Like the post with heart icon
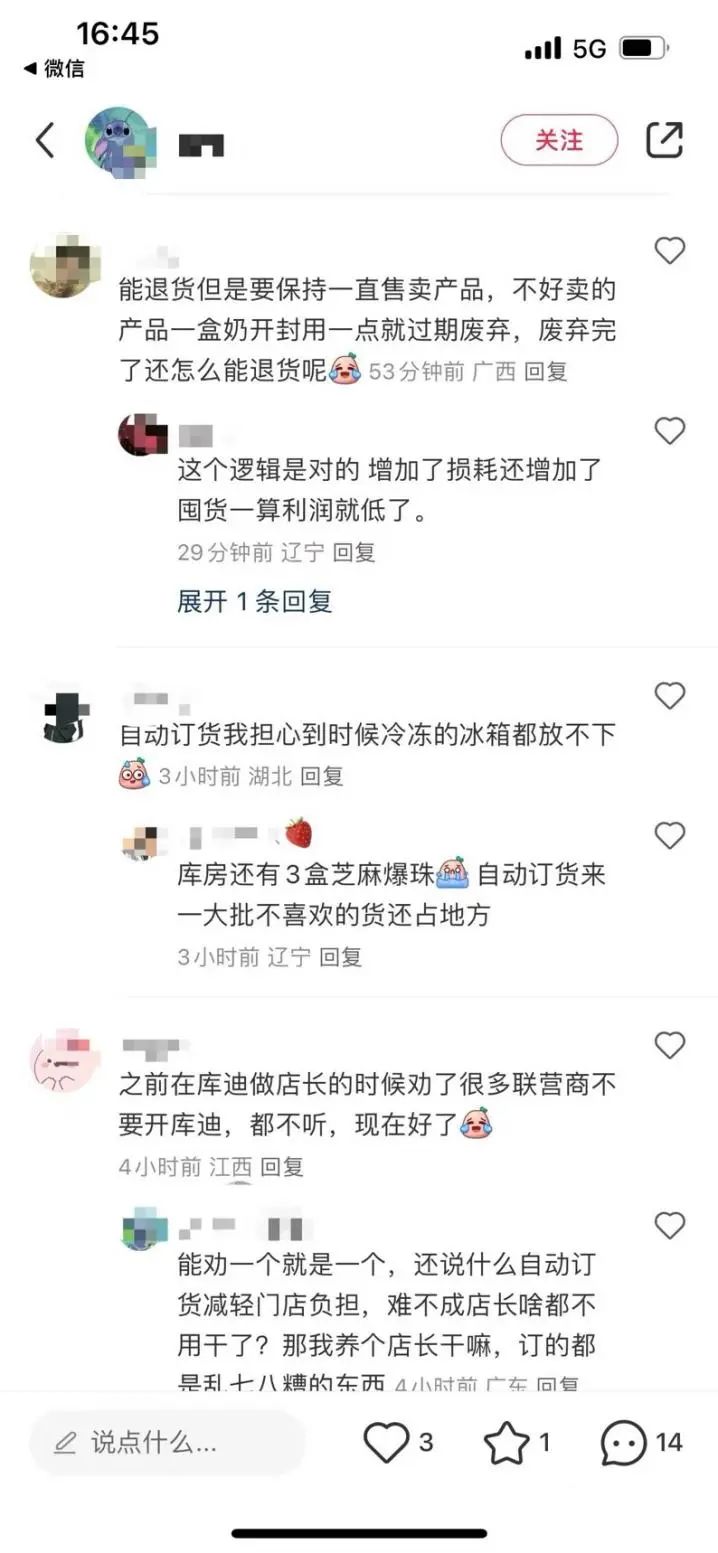The height and width of the screenshot is (1553, 718). [386, 1442]
